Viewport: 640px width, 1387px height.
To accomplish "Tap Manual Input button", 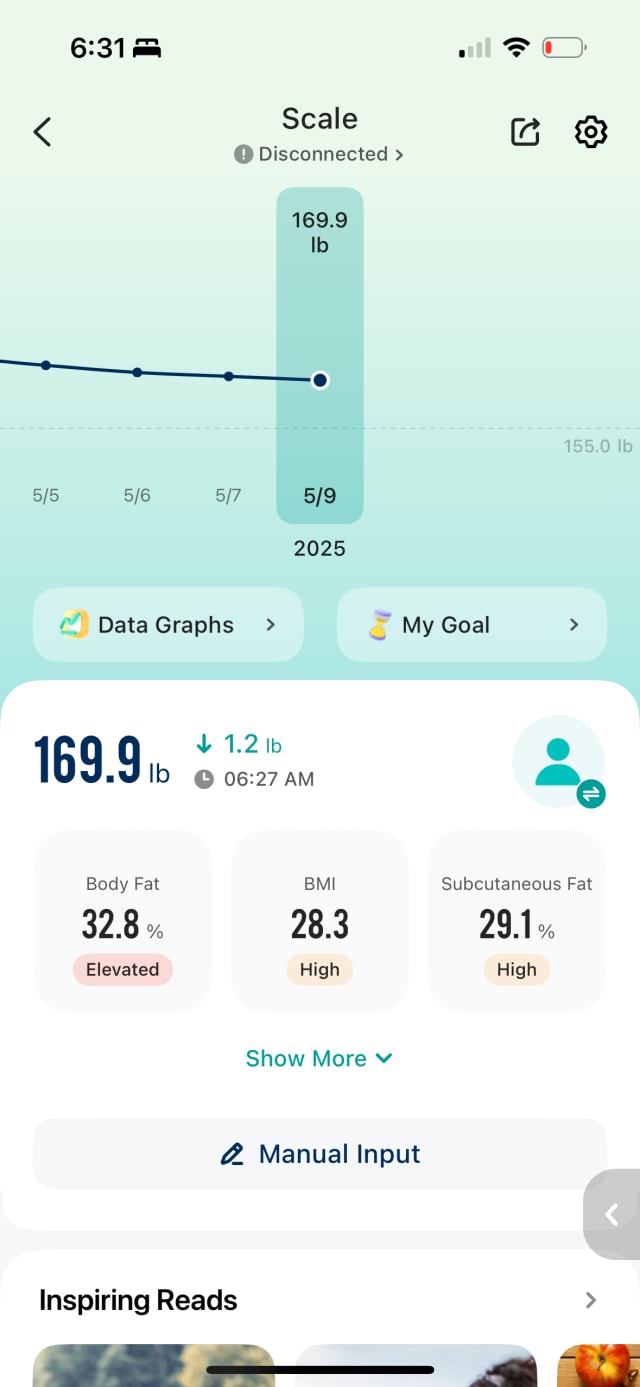I will [320, 1154].
